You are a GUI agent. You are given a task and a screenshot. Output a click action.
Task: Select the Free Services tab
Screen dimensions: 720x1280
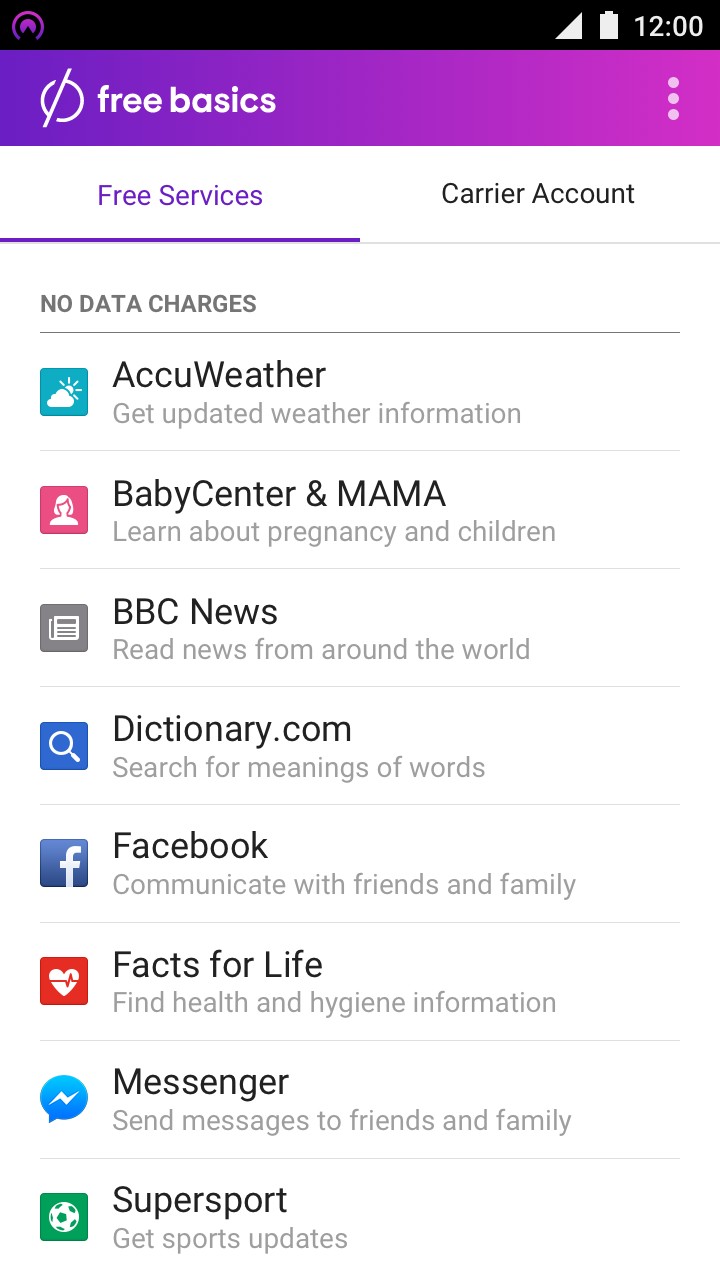(180, 195)
